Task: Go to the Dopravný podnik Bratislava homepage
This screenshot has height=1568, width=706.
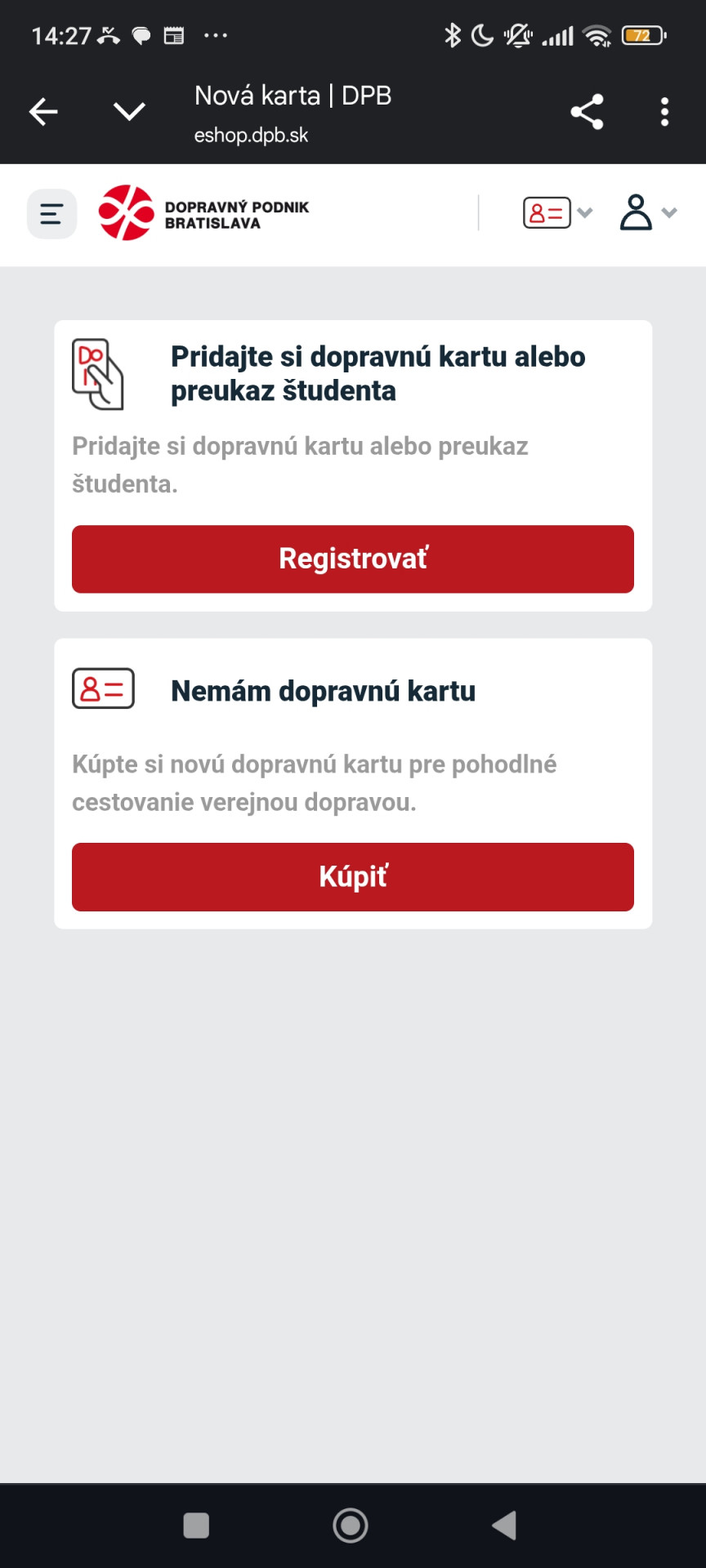Action: [x=204, y=214]
